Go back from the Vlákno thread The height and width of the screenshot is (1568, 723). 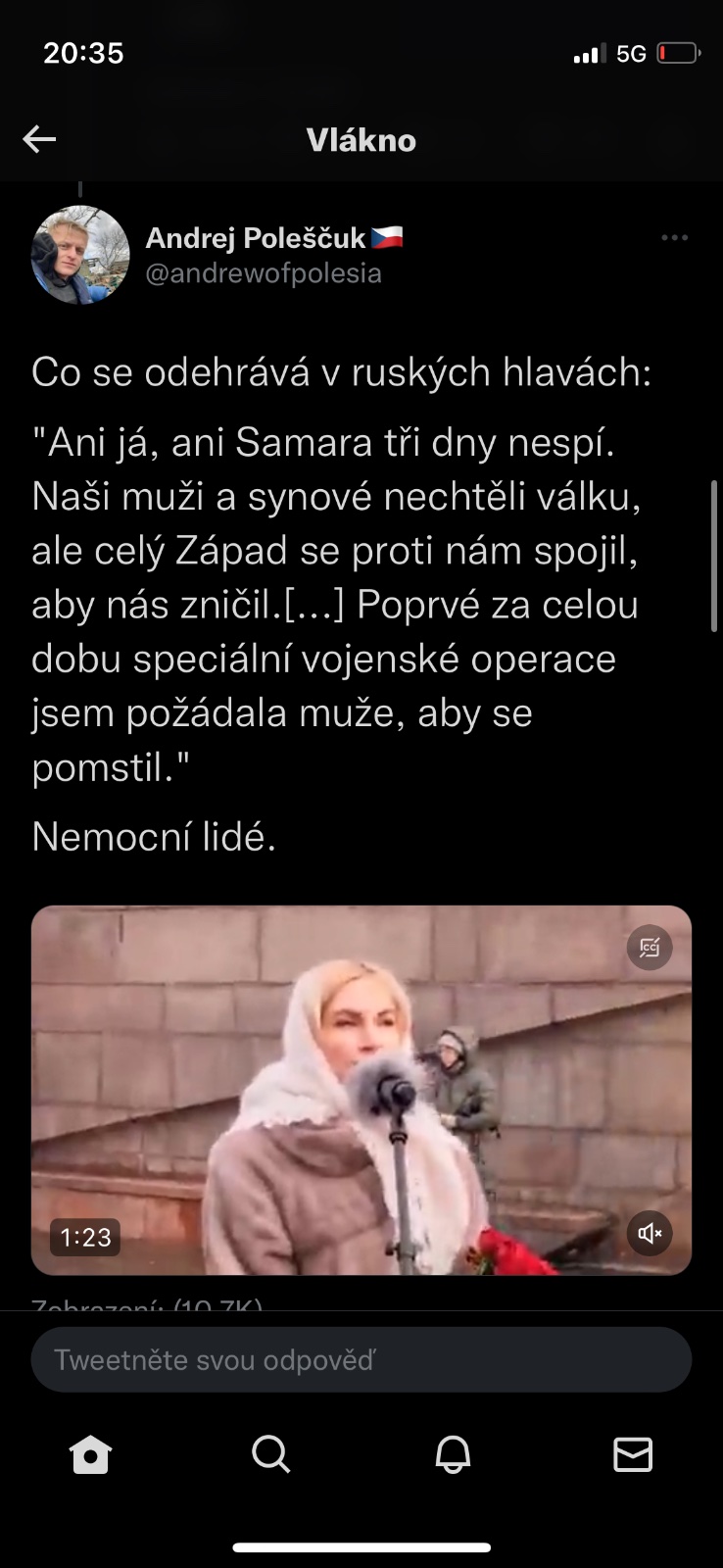click(39, 139)
